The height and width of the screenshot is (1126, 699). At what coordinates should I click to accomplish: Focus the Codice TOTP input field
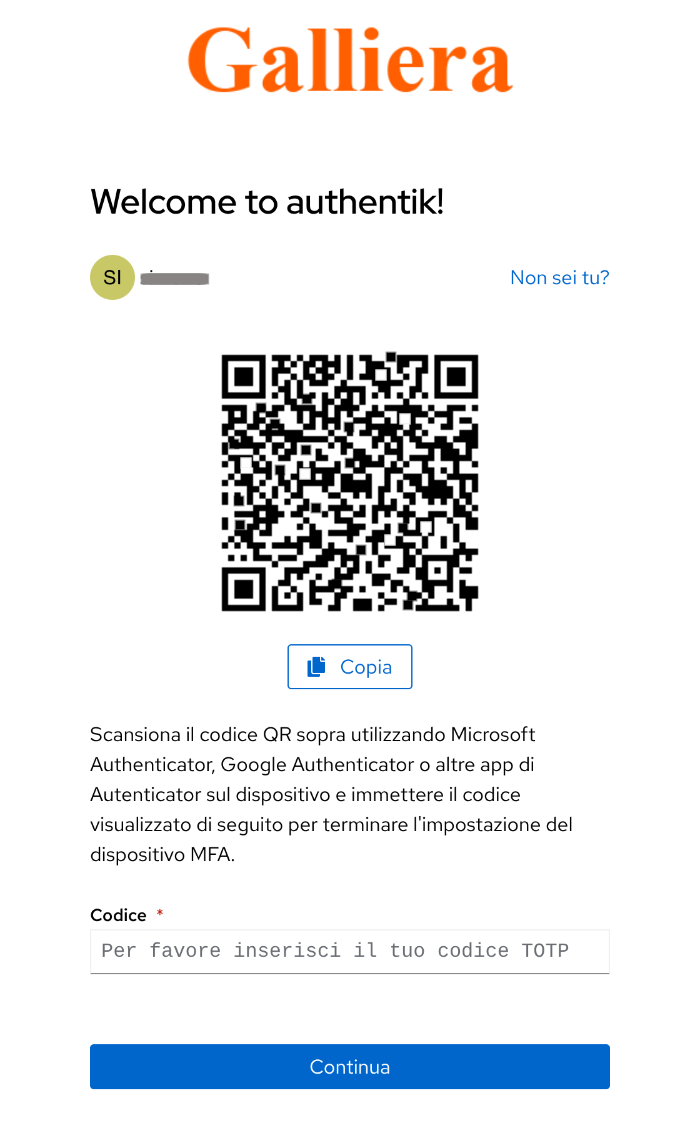click(349, 951)
